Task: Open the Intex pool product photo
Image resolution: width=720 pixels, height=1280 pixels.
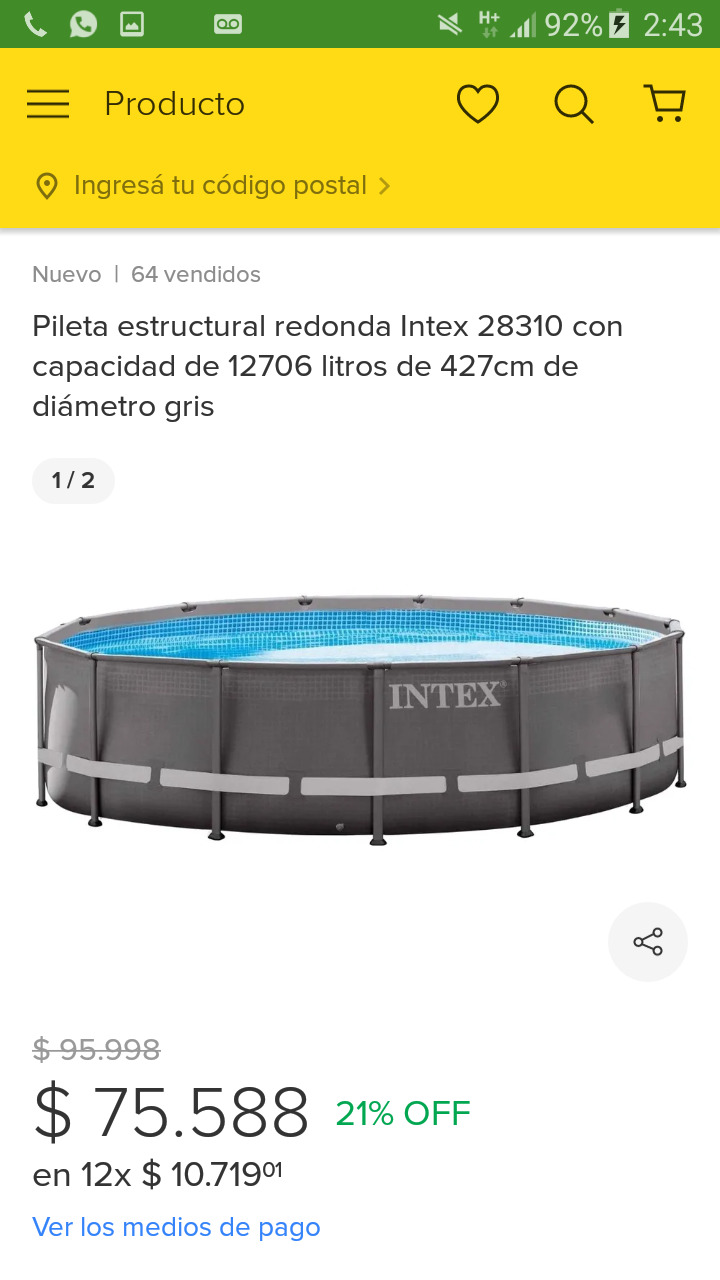Action: (360, 715)
